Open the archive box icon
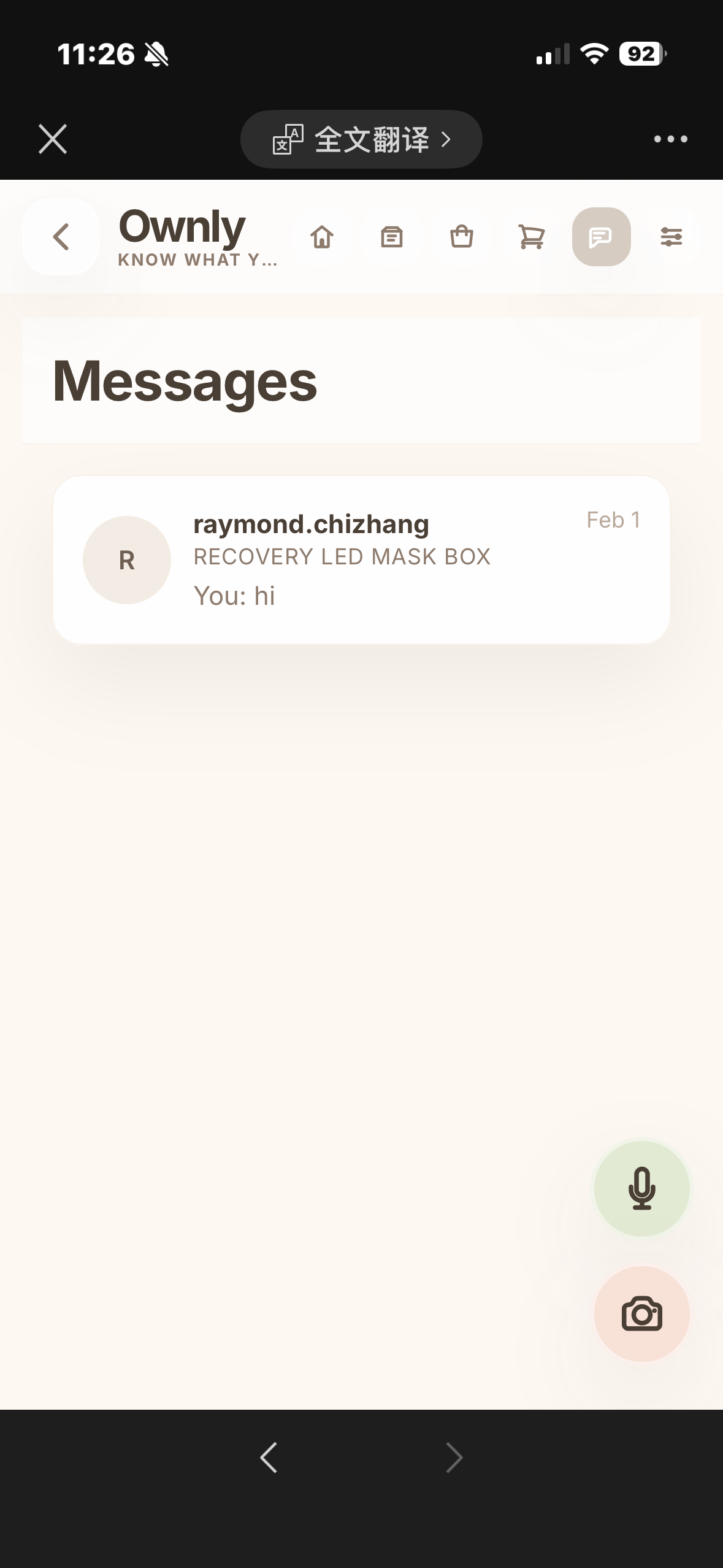723x1568 pixels. click(392, 237)
